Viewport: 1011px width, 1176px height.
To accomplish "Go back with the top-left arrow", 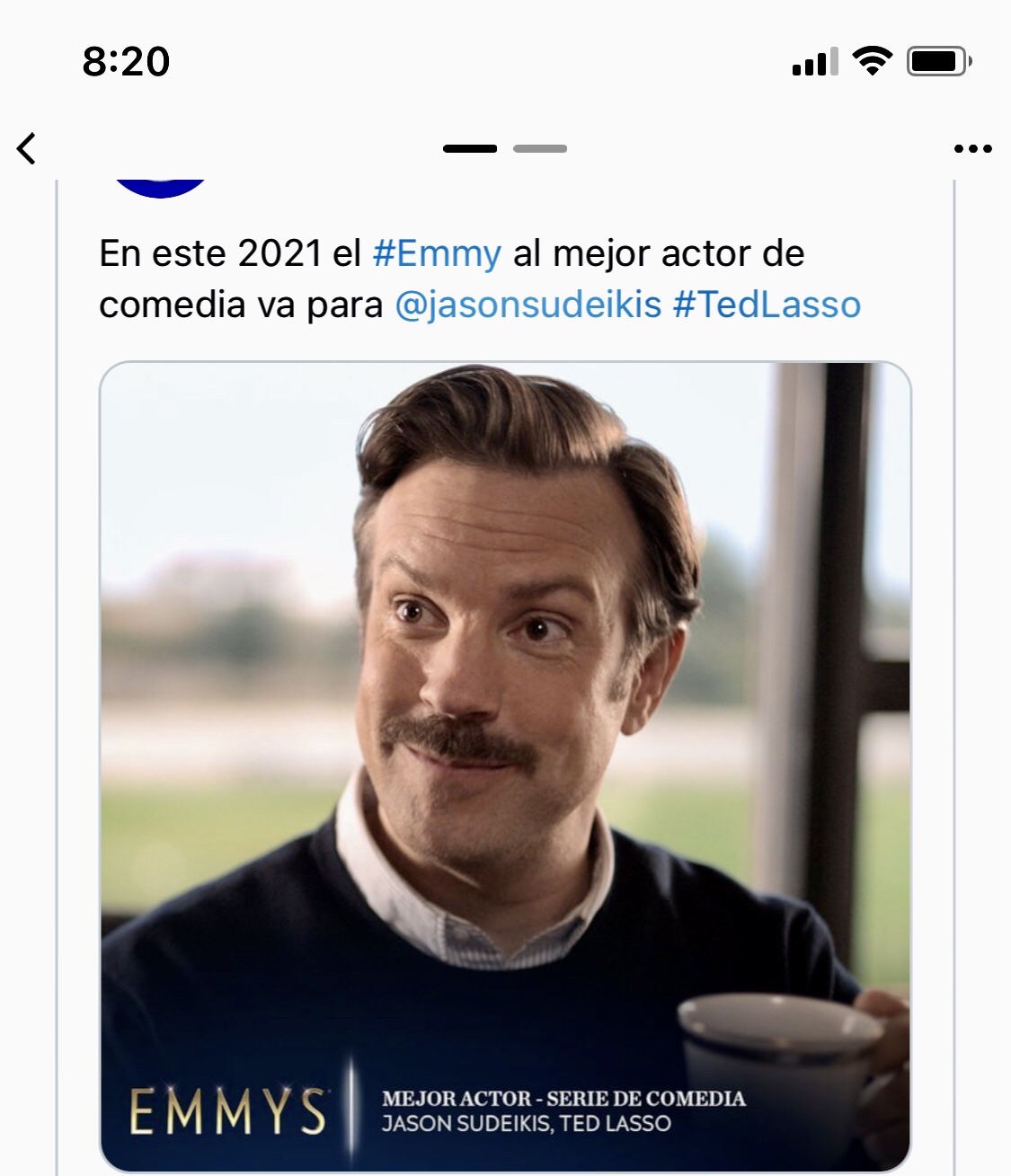I will pyautogui.click(x=27, y=148).
